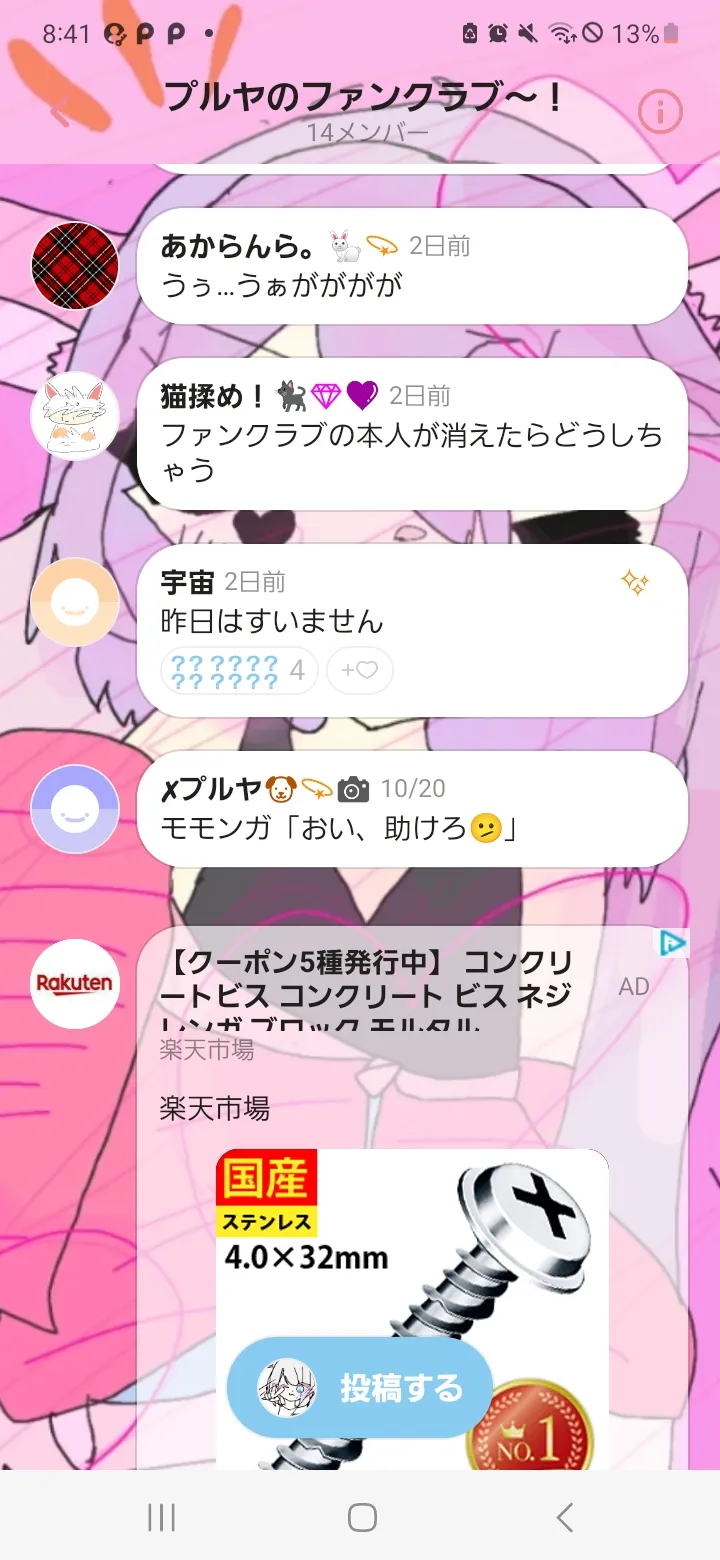This screenshot has height=1560, width=720.
Task: Tap the sparkle icon on 宇宙's message
Action: coord(635,584)
